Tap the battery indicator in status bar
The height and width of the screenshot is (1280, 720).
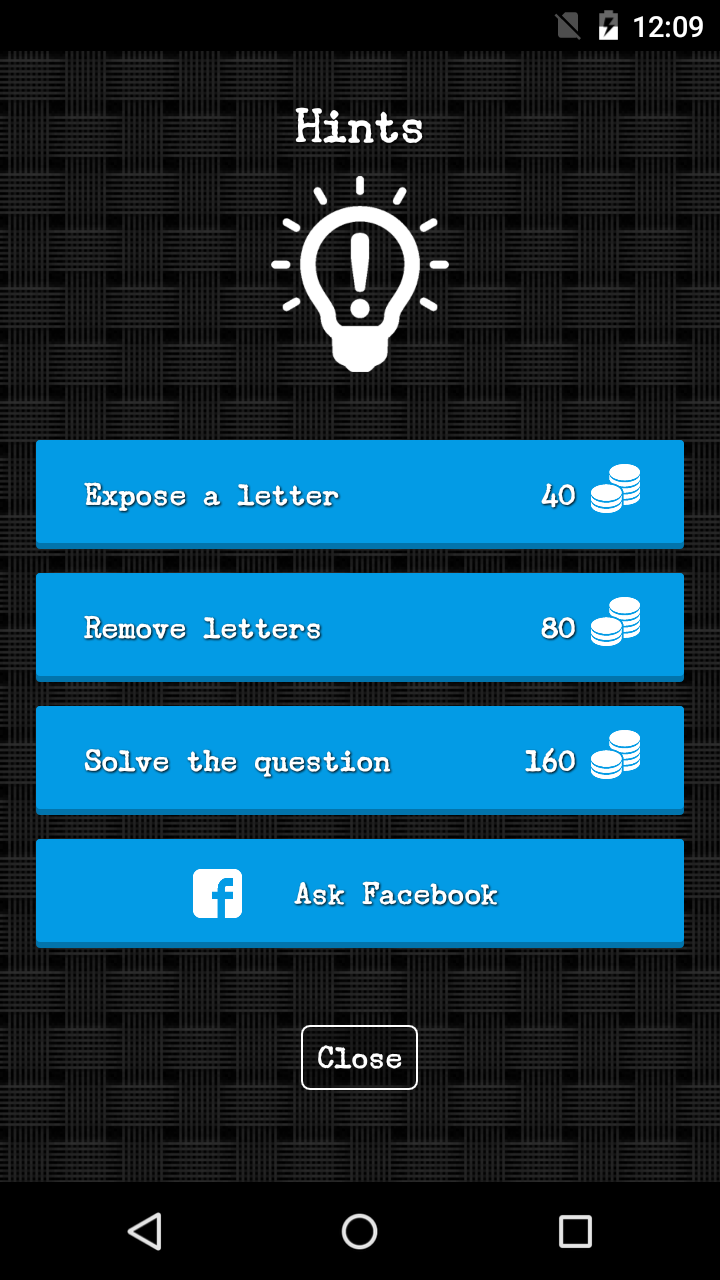[x=610, y=26]
